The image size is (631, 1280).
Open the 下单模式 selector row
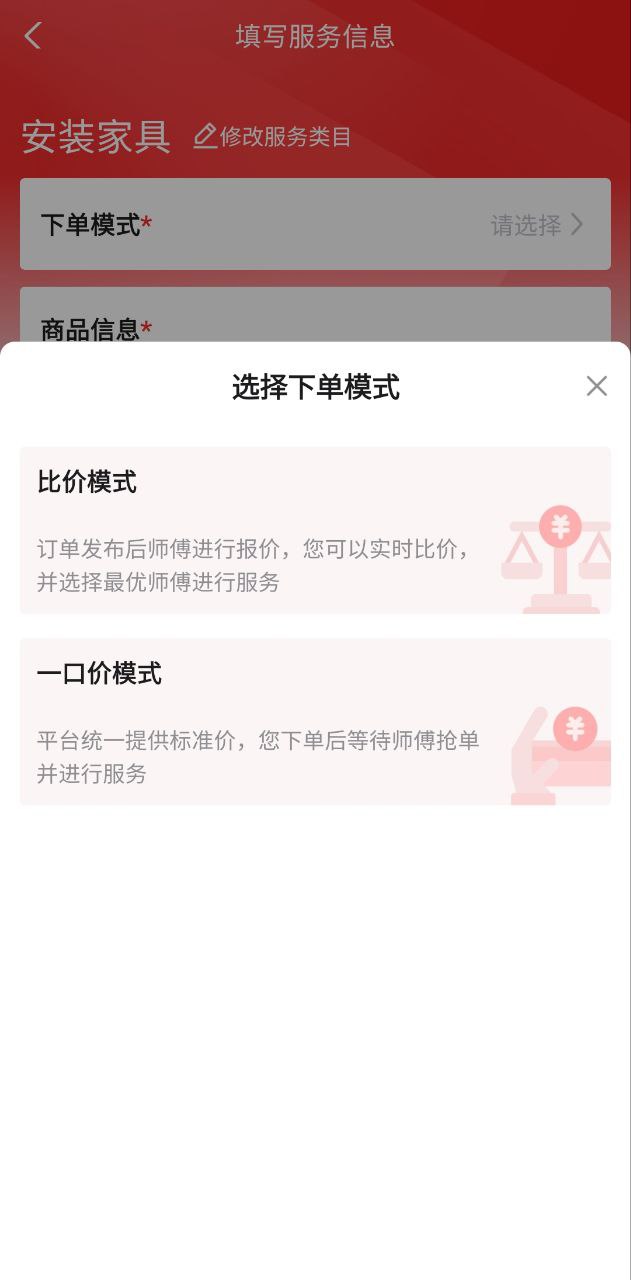tap(315, 225)
